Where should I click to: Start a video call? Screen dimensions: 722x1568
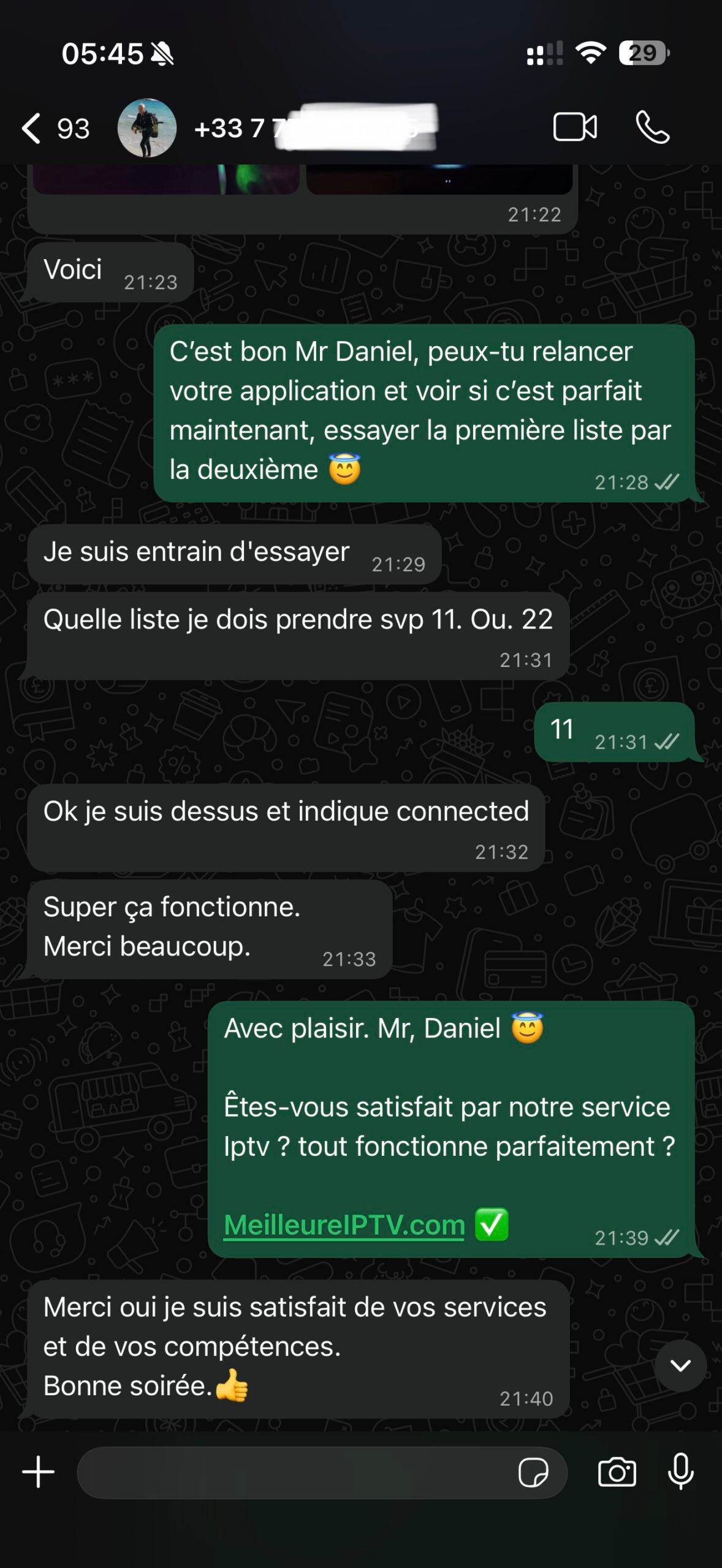(574, 127)
